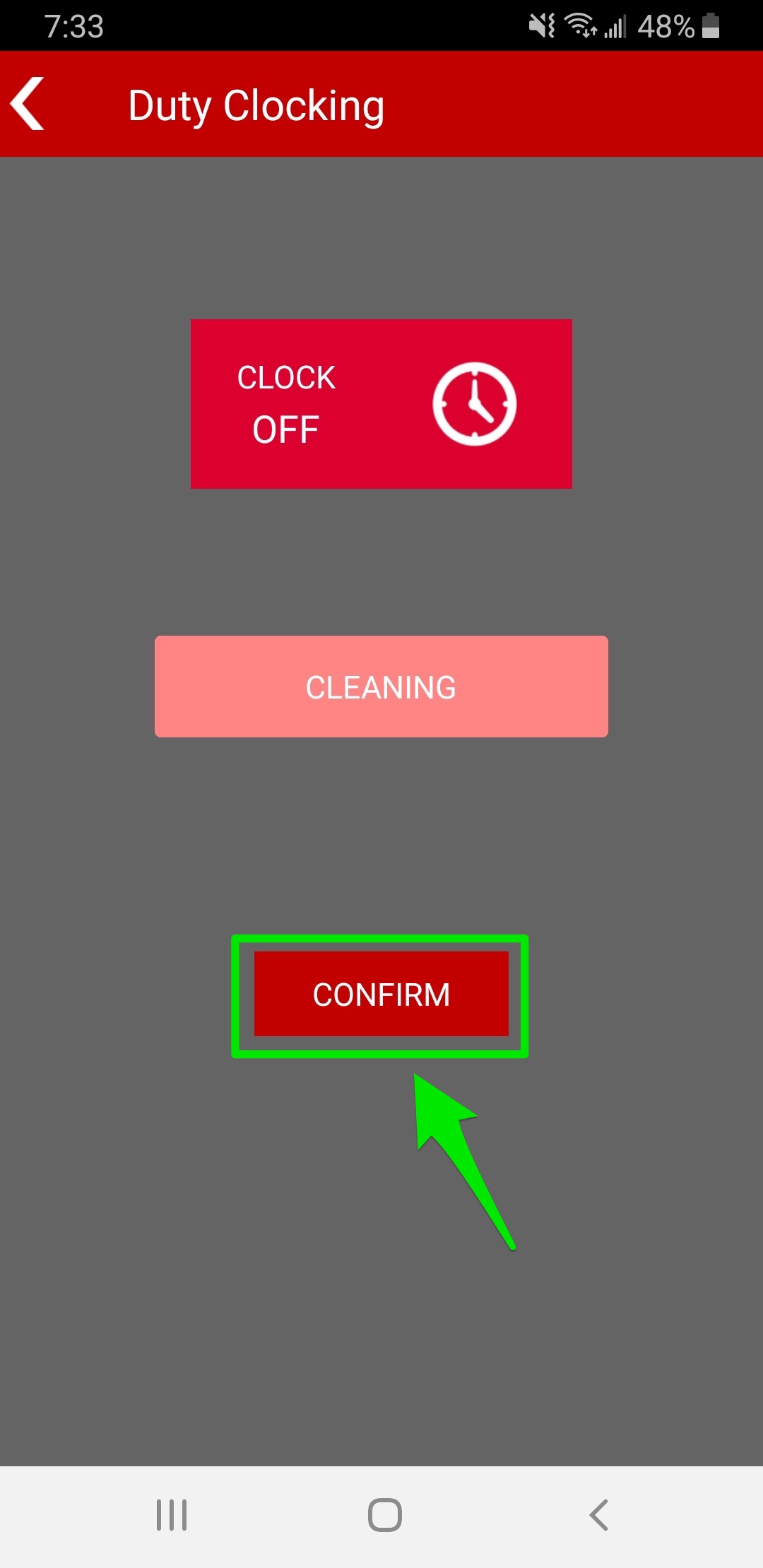Select the Cleaning duty button
This screenshot has height=1568, width=763.
[x=381, y=687]
